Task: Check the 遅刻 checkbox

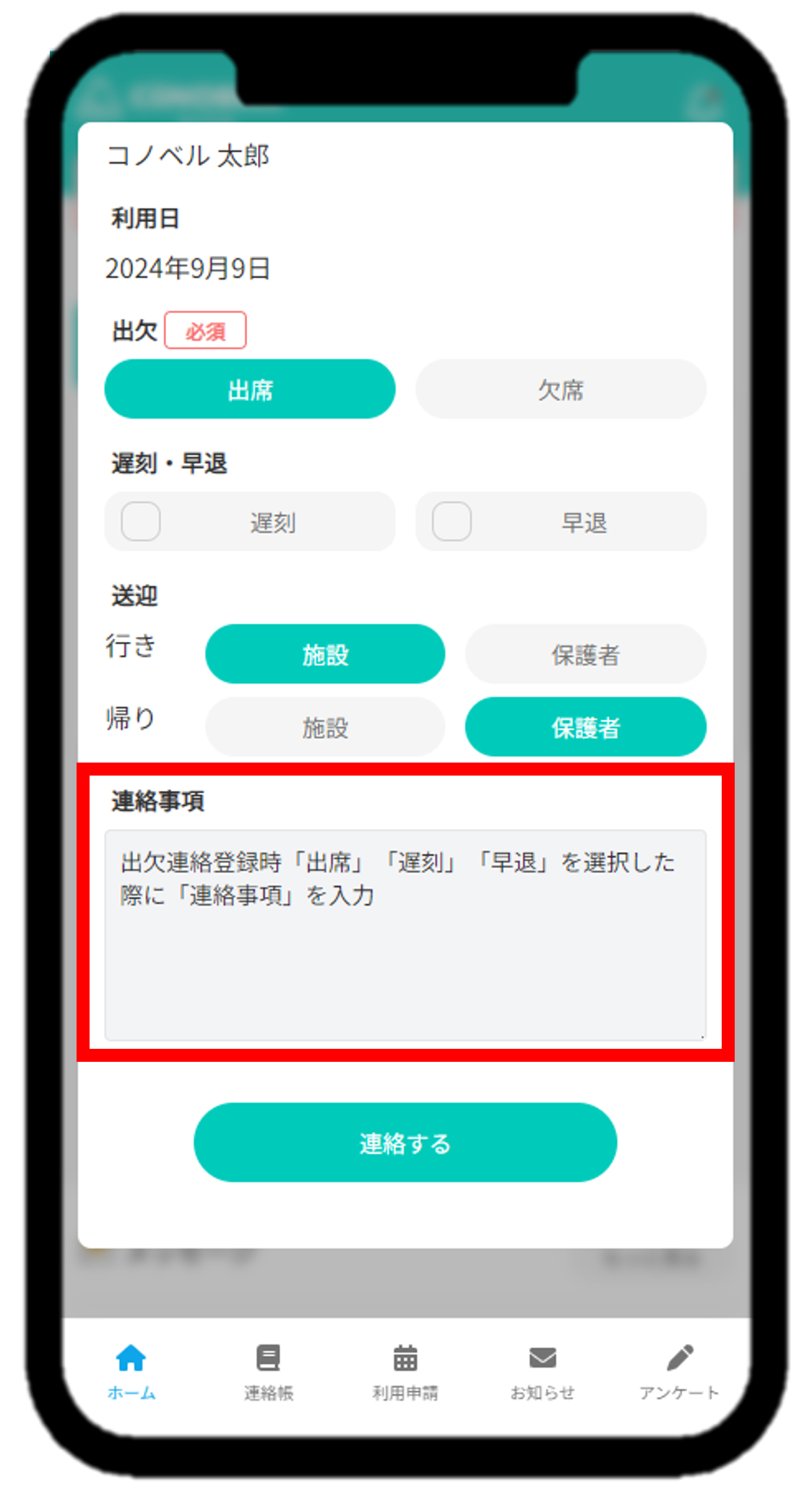Action: [x=141, y=521]
